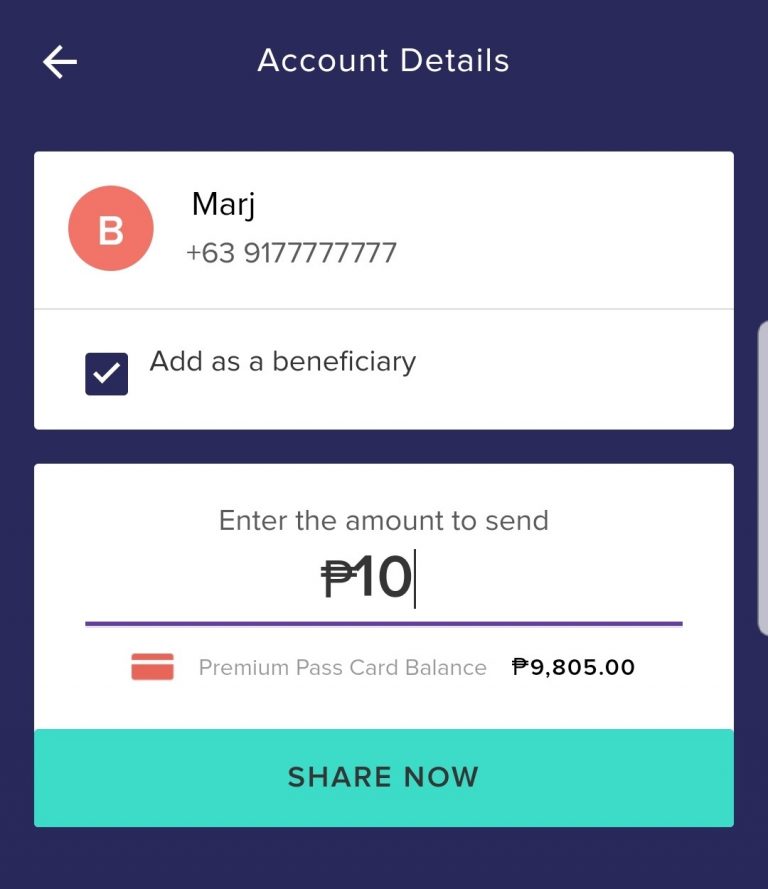
Task: Uncheck Add as a beneficiary
Action: click(106, 374)
